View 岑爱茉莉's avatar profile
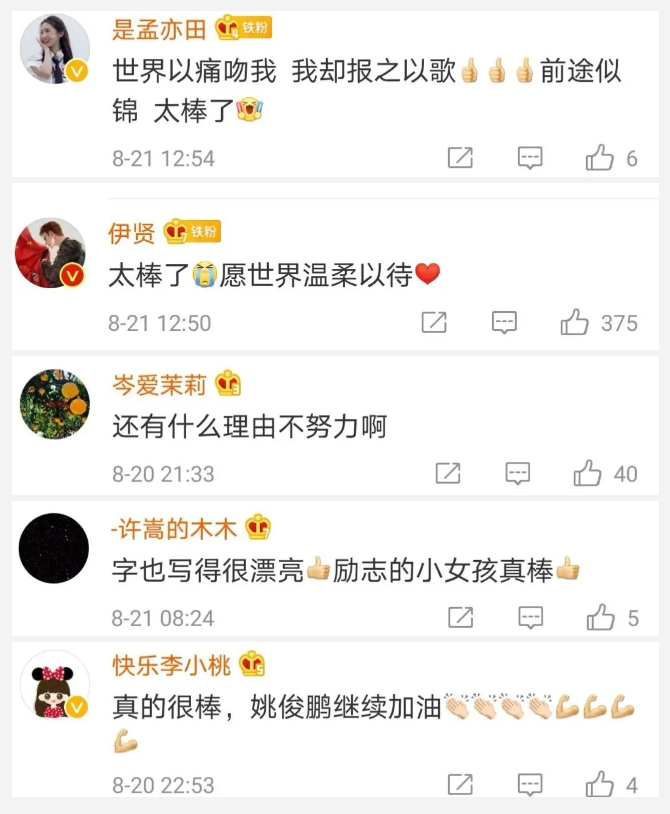This screenshot has width=670, height=814. pyautogui.click(x=55, y=404)
